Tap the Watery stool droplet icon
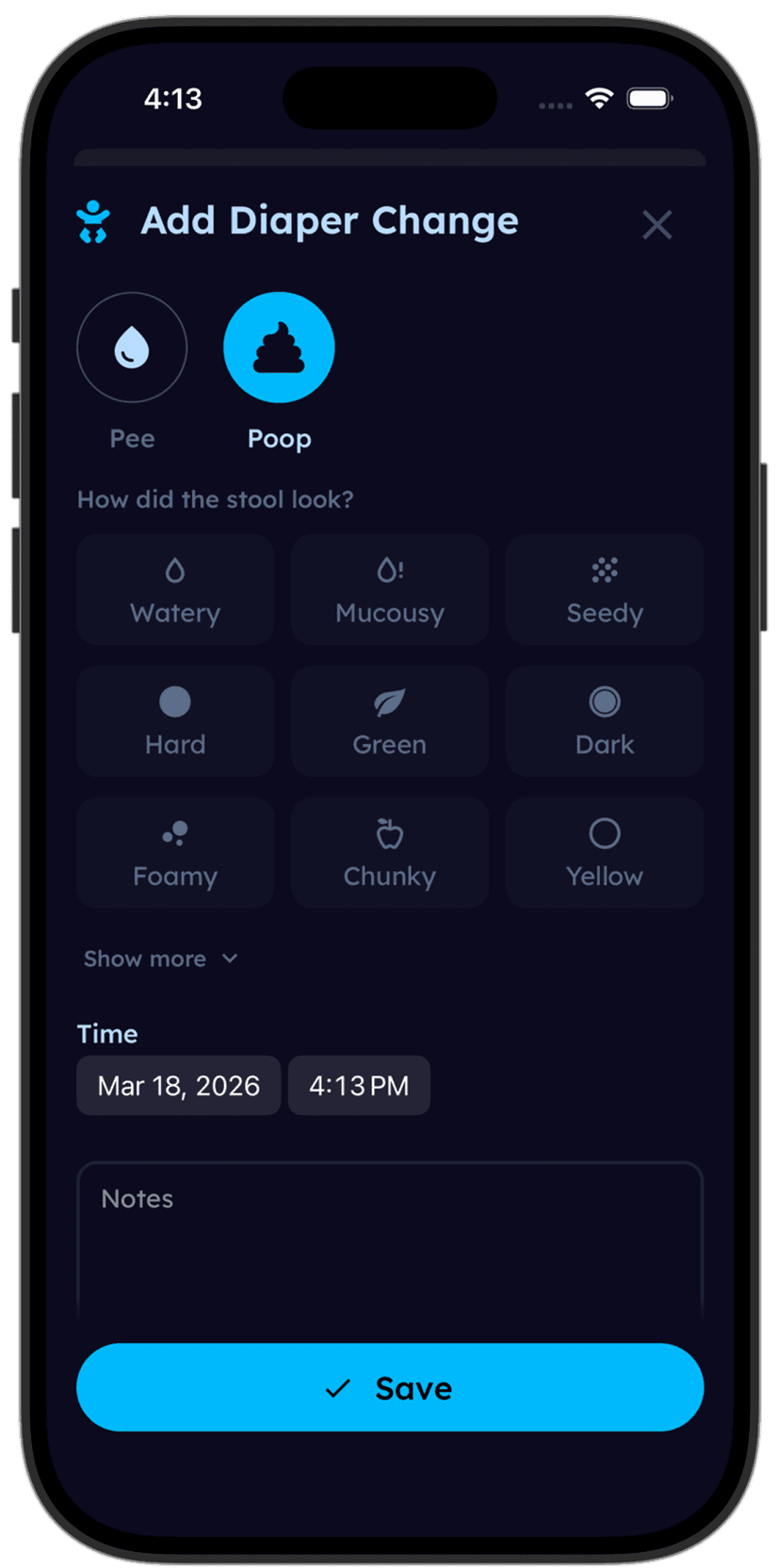Screen dimensions: 780x1568 point(175,567)
